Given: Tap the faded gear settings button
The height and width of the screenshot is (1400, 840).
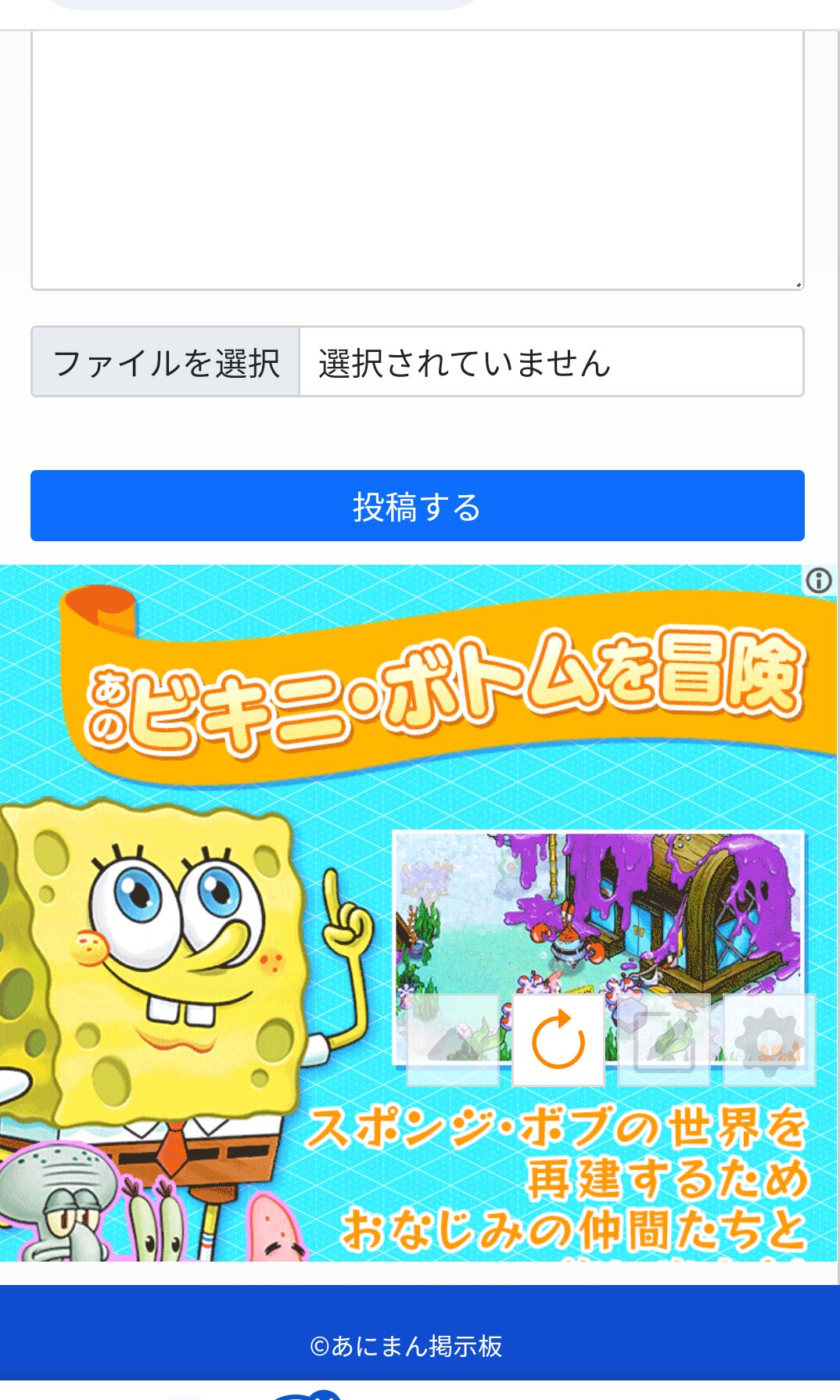Looking at the screenshot, I should (x=770, y=1040).
